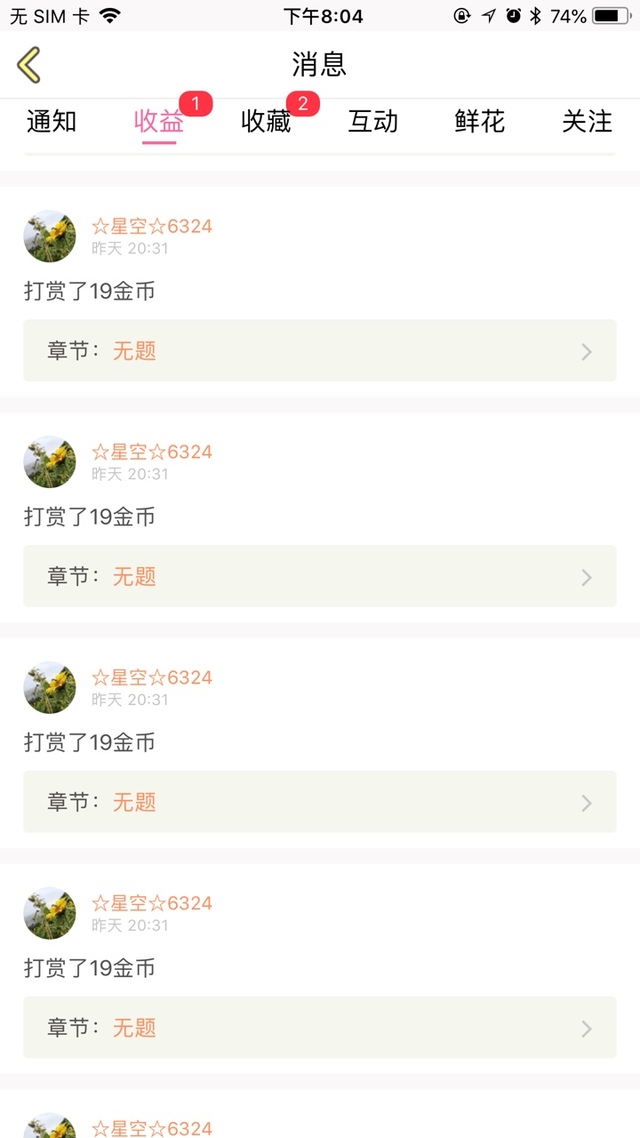Go back using the yellow arrow
The image size is (640, 1138).
[29, 65]
